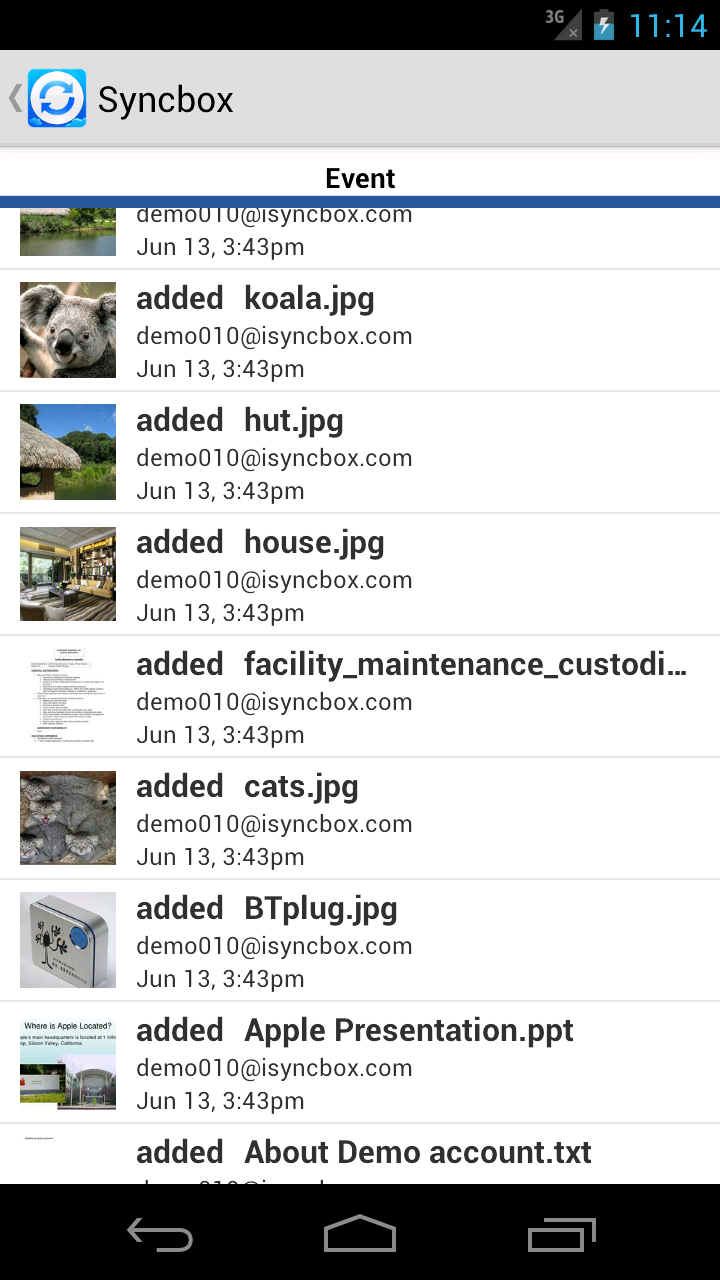Go back via the Syncbox app icon
The image size is (720, 1280).
tap(56, 98)
